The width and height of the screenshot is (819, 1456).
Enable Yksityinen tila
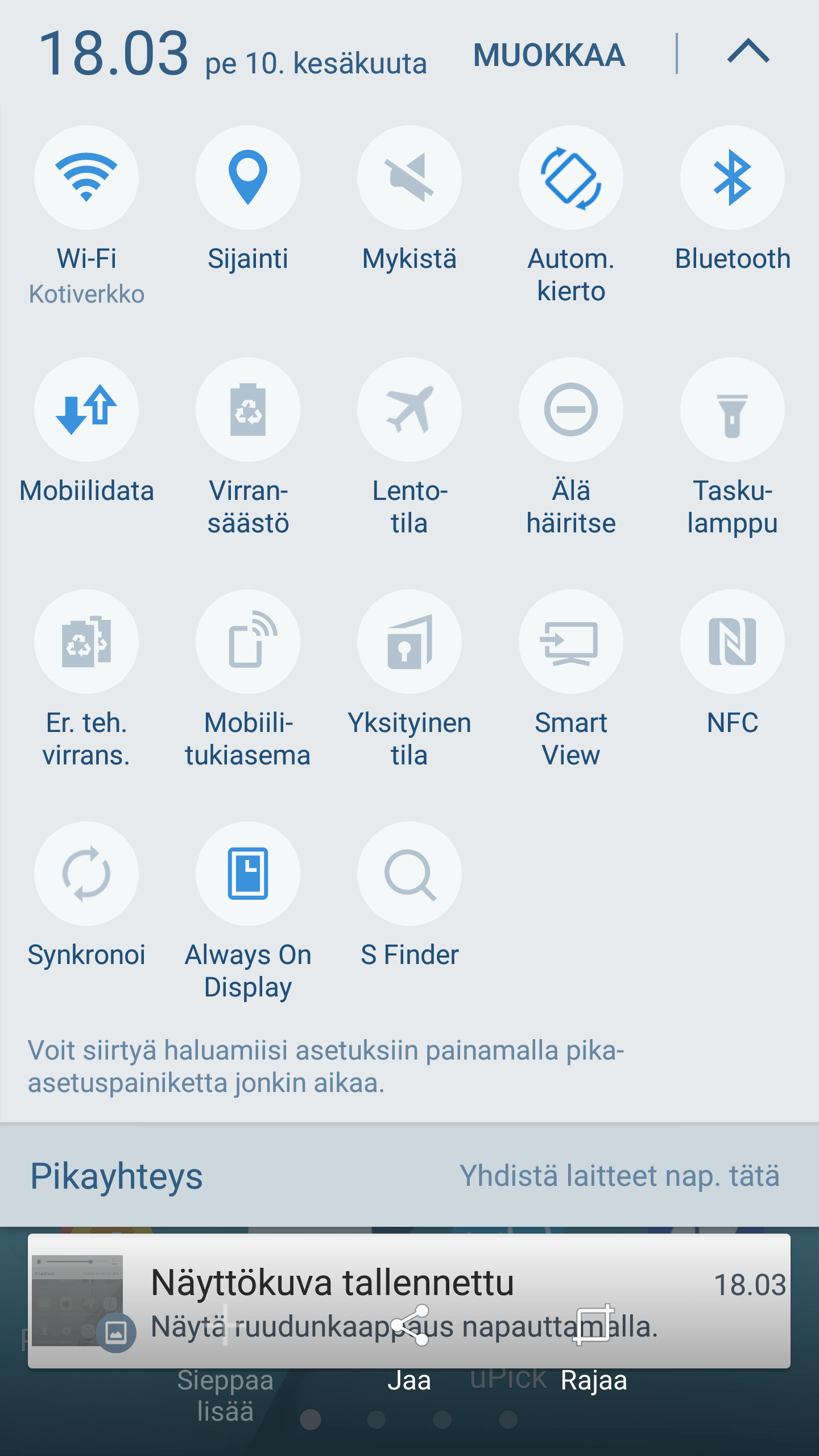pyautogui.click(x=409, y=642)
